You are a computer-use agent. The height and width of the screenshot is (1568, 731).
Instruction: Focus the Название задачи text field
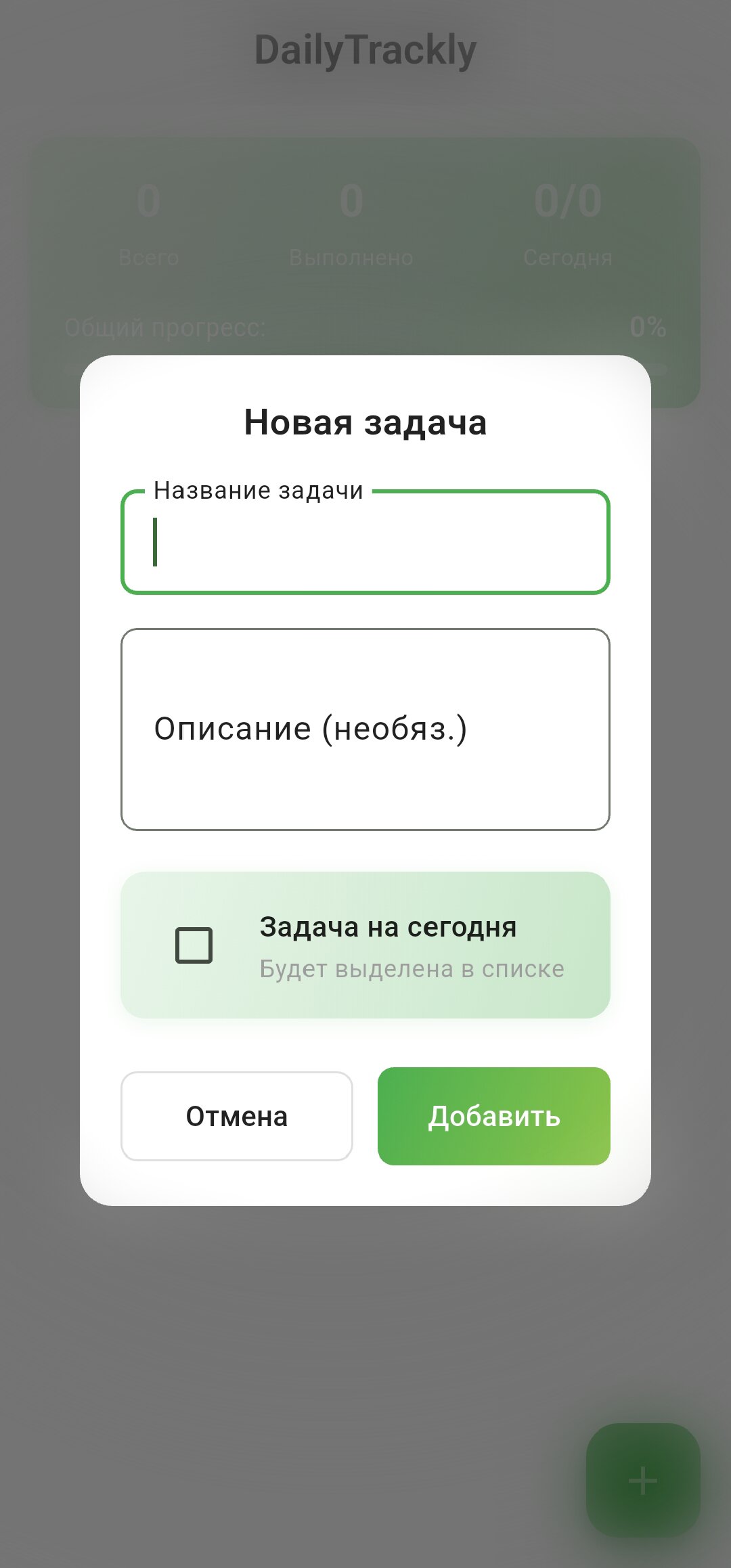365,543
